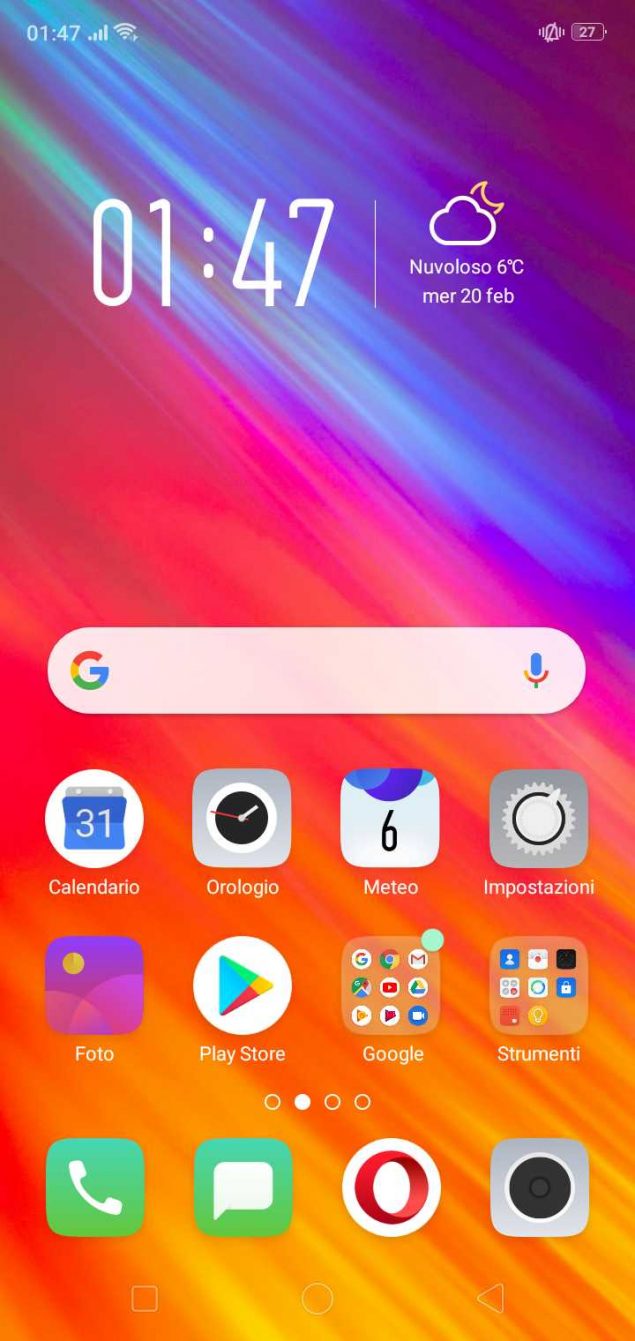
Task: Tap the big clock widget
Action: pyautogui.click(x=213, y=252)
